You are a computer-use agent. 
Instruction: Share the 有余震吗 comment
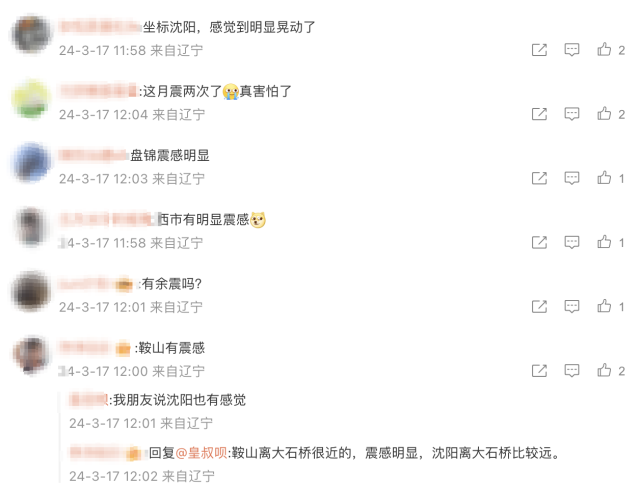539,306
